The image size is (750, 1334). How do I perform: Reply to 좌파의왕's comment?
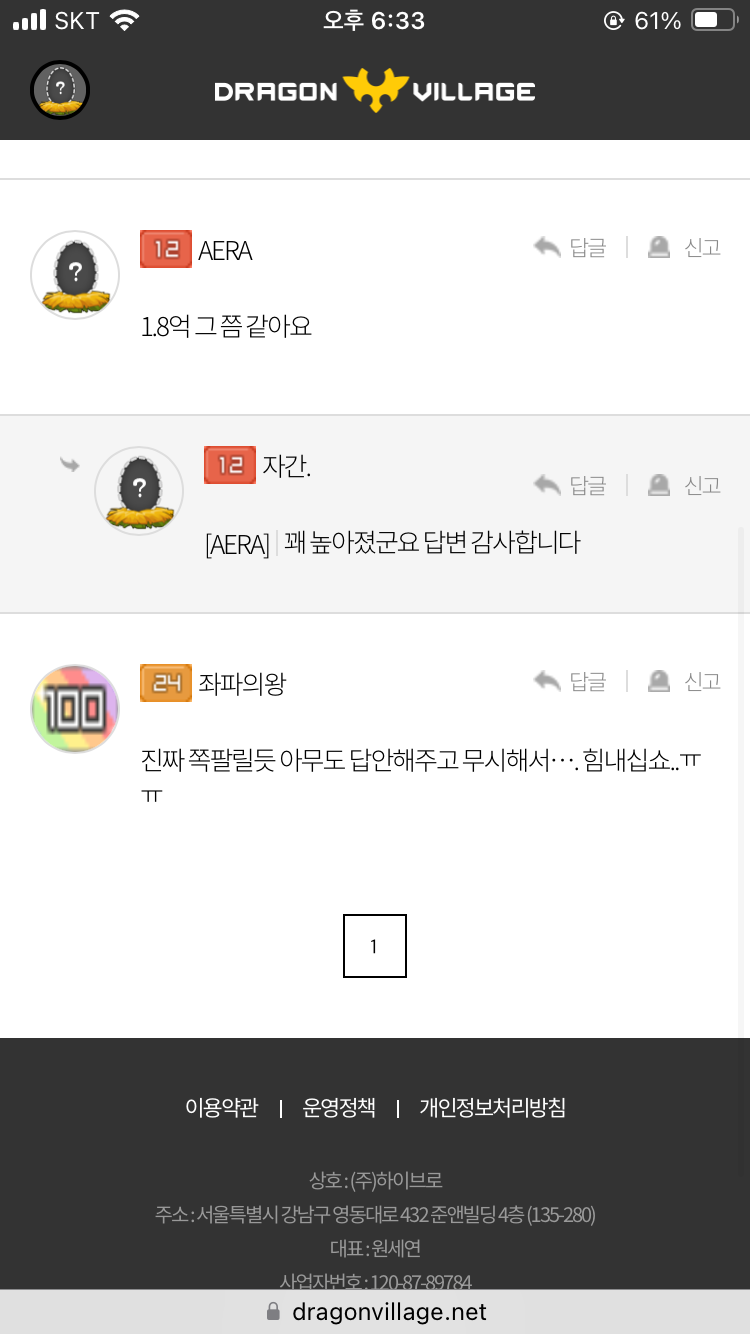pyautogui.click(x=570, y=681)
